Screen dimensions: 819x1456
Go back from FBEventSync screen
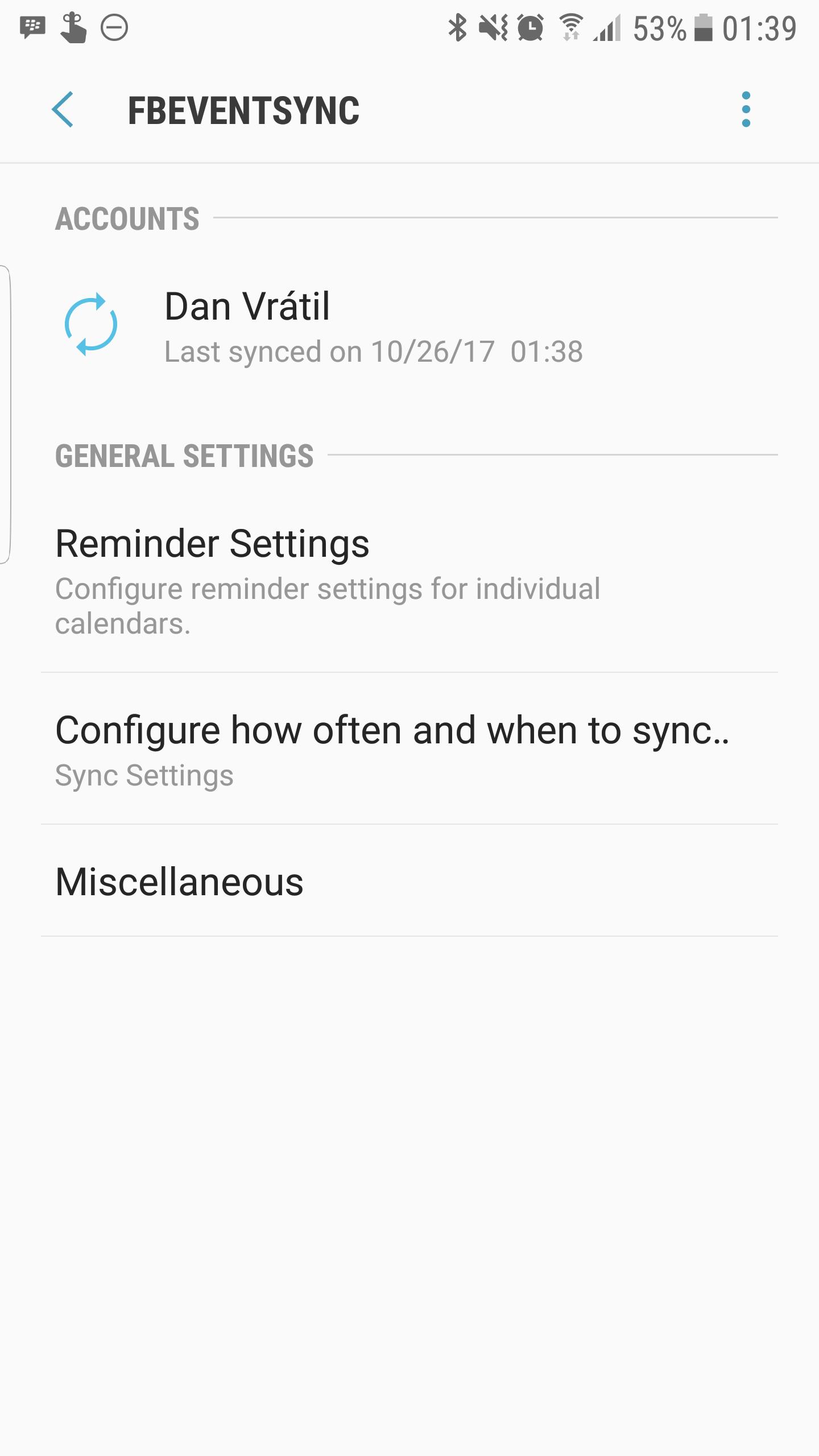click(63, 109)
